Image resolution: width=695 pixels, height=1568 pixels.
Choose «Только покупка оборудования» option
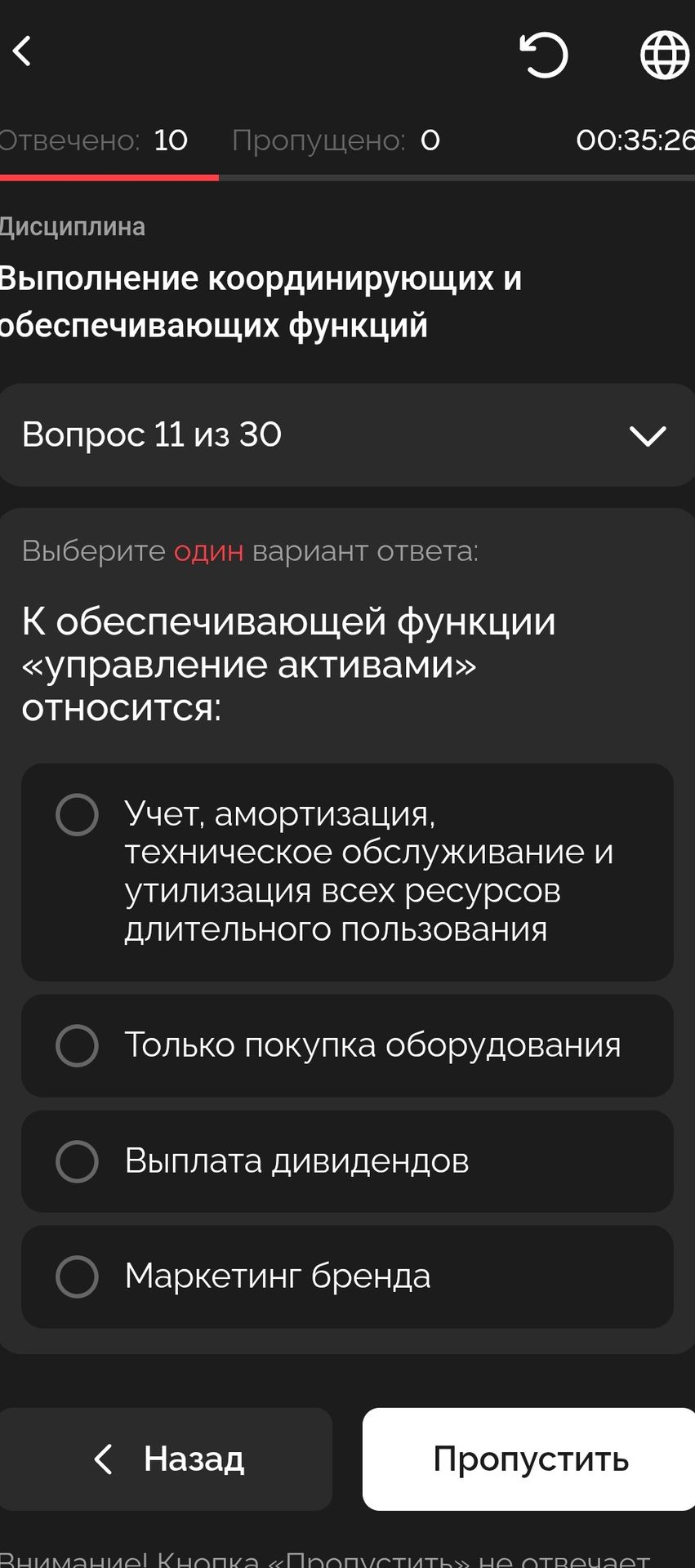click(x=347, y=1045)
